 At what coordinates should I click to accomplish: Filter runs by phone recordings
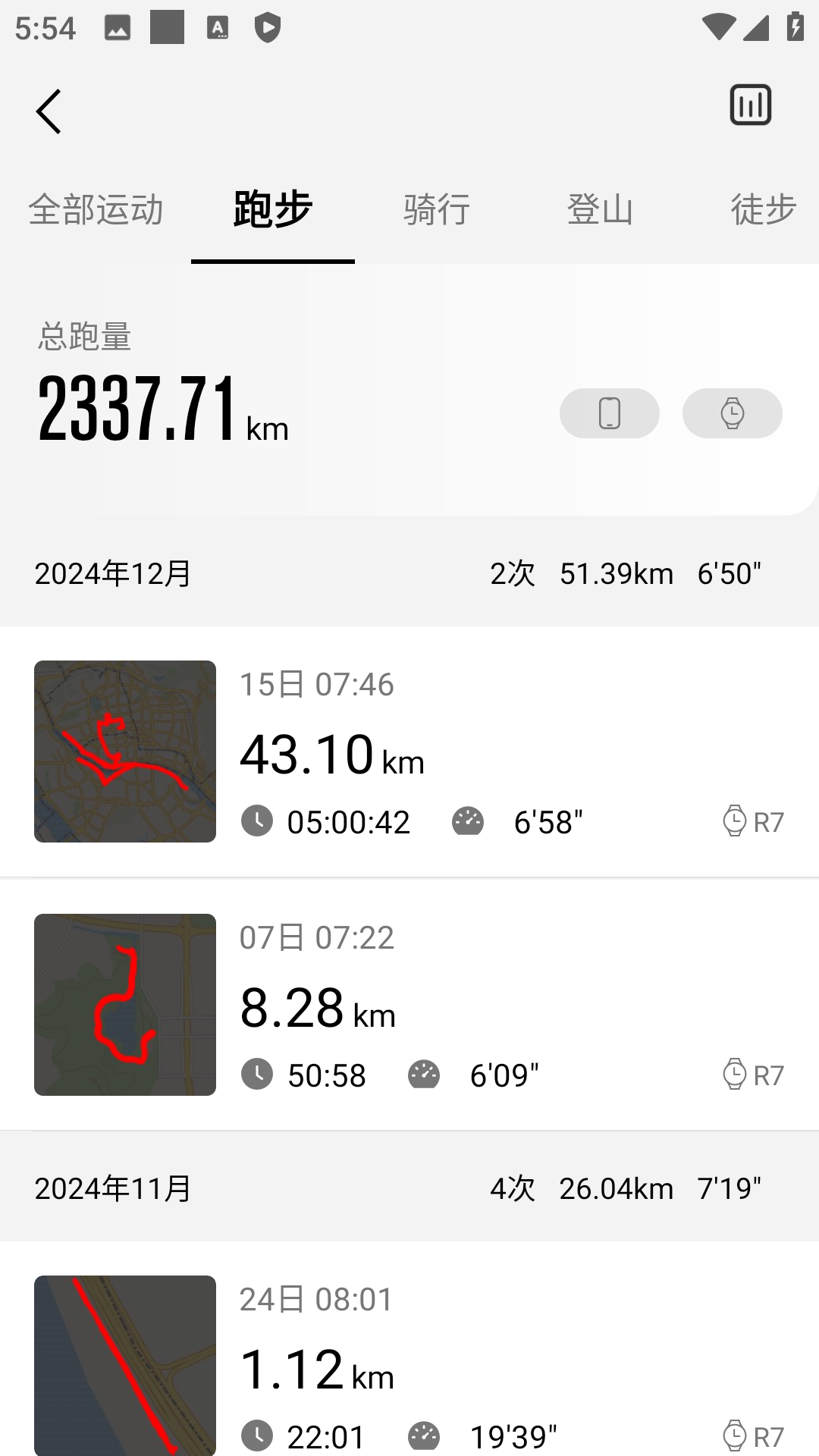[609, 413]
